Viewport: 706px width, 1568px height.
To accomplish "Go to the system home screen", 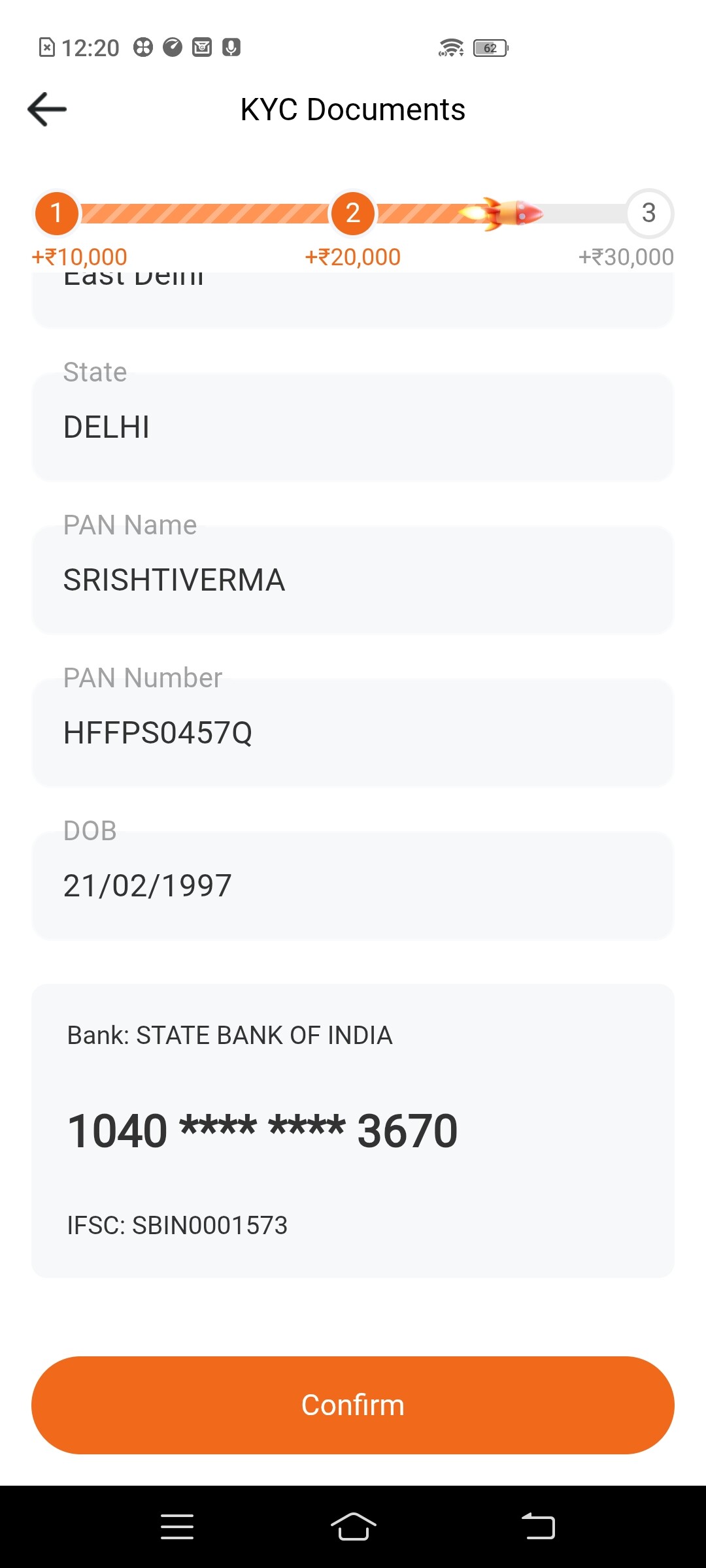I will coord(353,1527).
